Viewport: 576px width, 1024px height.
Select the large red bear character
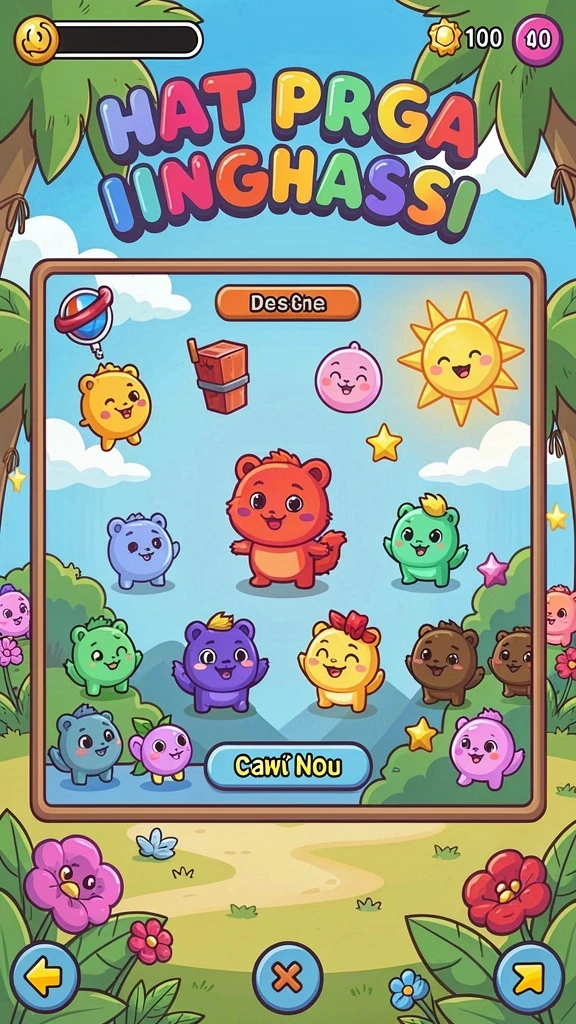pos(284,517)
